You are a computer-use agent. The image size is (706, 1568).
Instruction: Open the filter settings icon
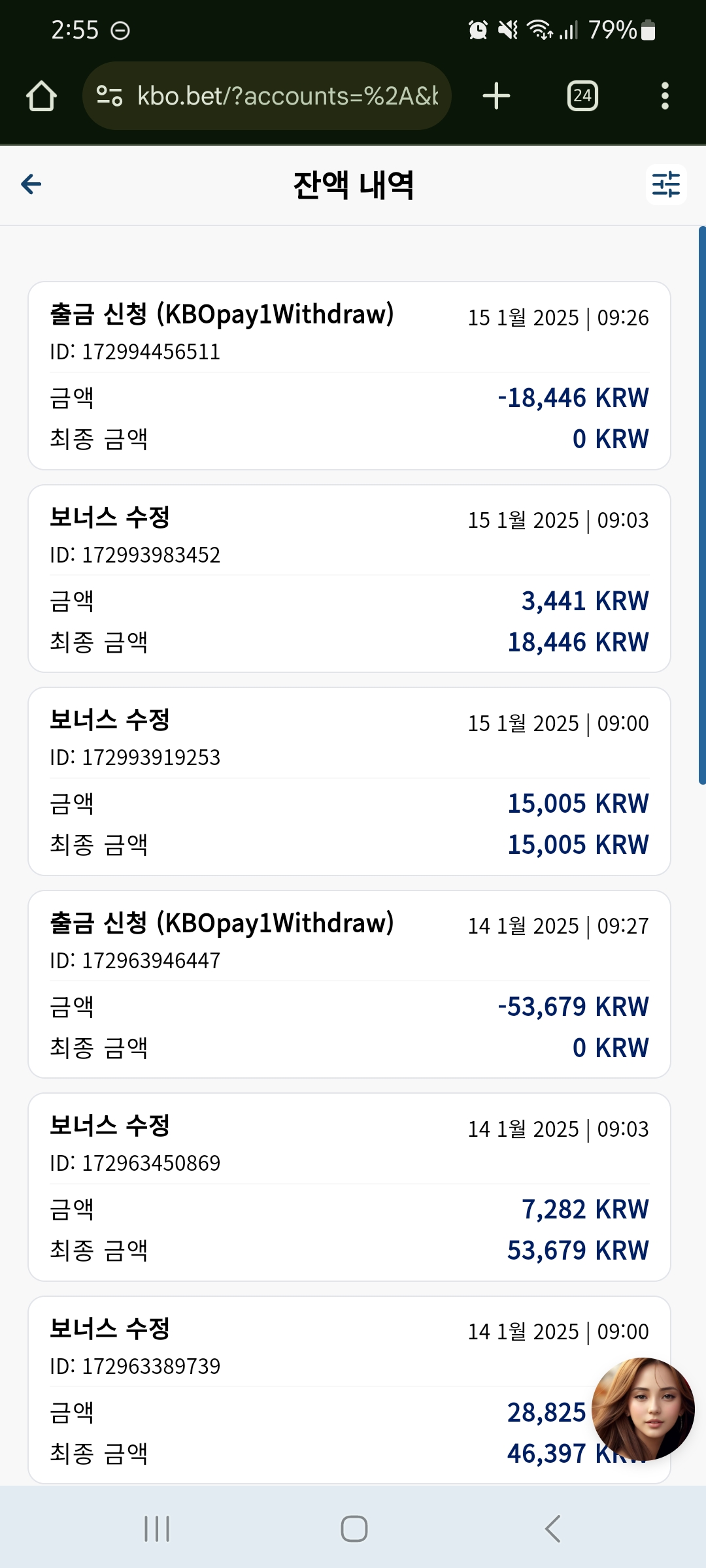click(666, 184)
